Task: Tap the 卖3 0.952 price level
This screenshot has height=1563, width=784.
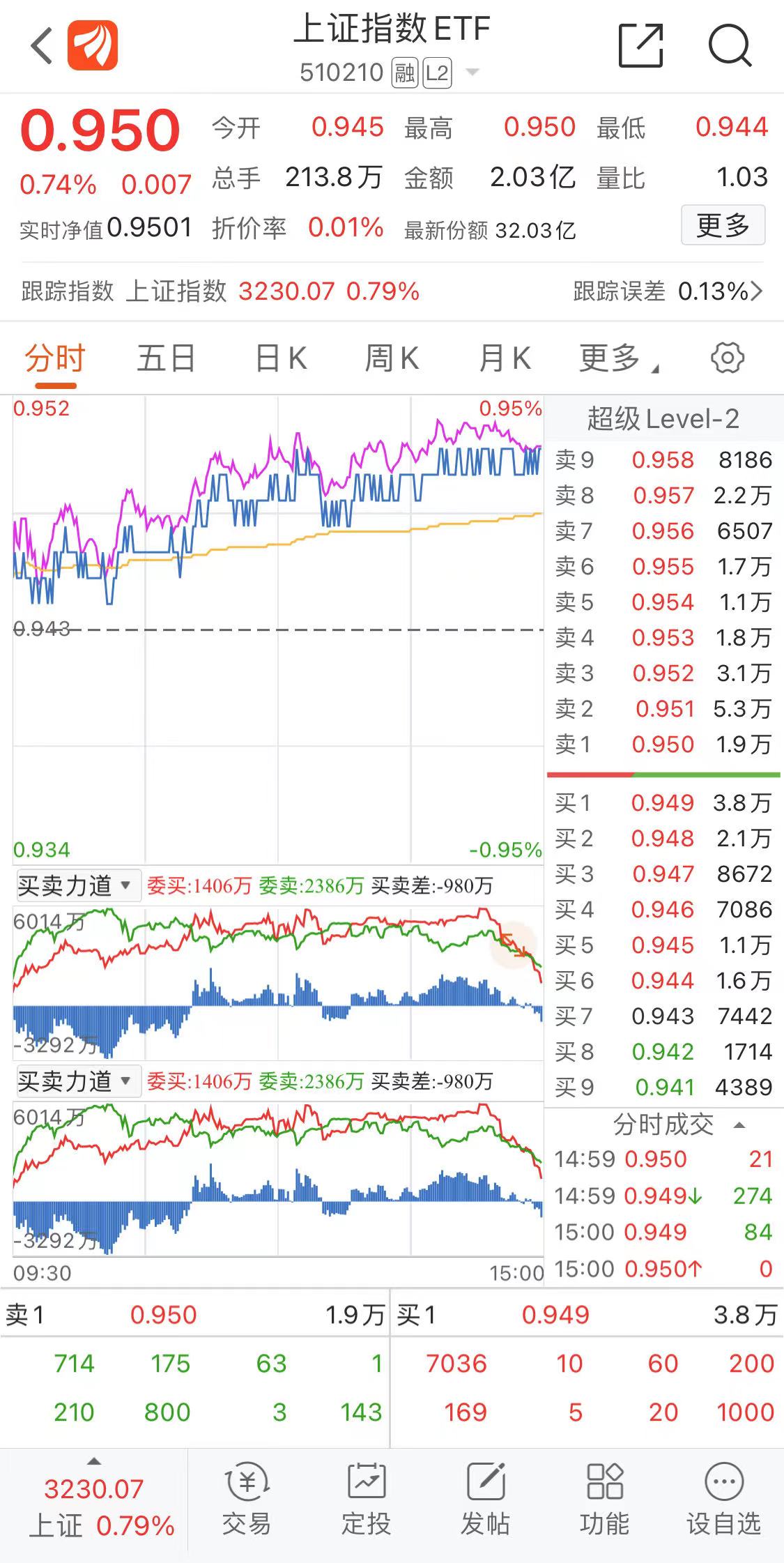Action: tap(662, 673)
